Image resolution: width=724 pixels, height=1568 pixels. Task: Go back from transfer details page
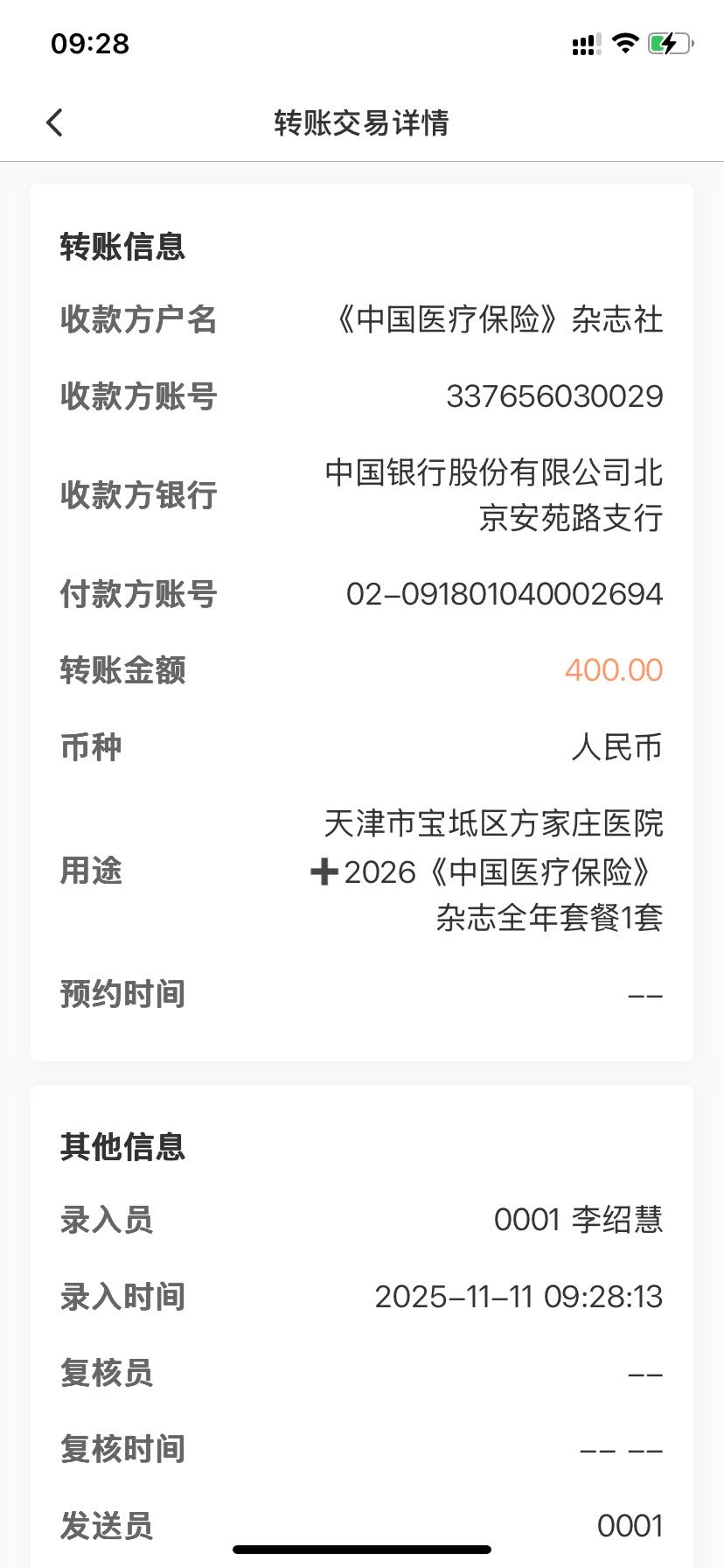54,122
